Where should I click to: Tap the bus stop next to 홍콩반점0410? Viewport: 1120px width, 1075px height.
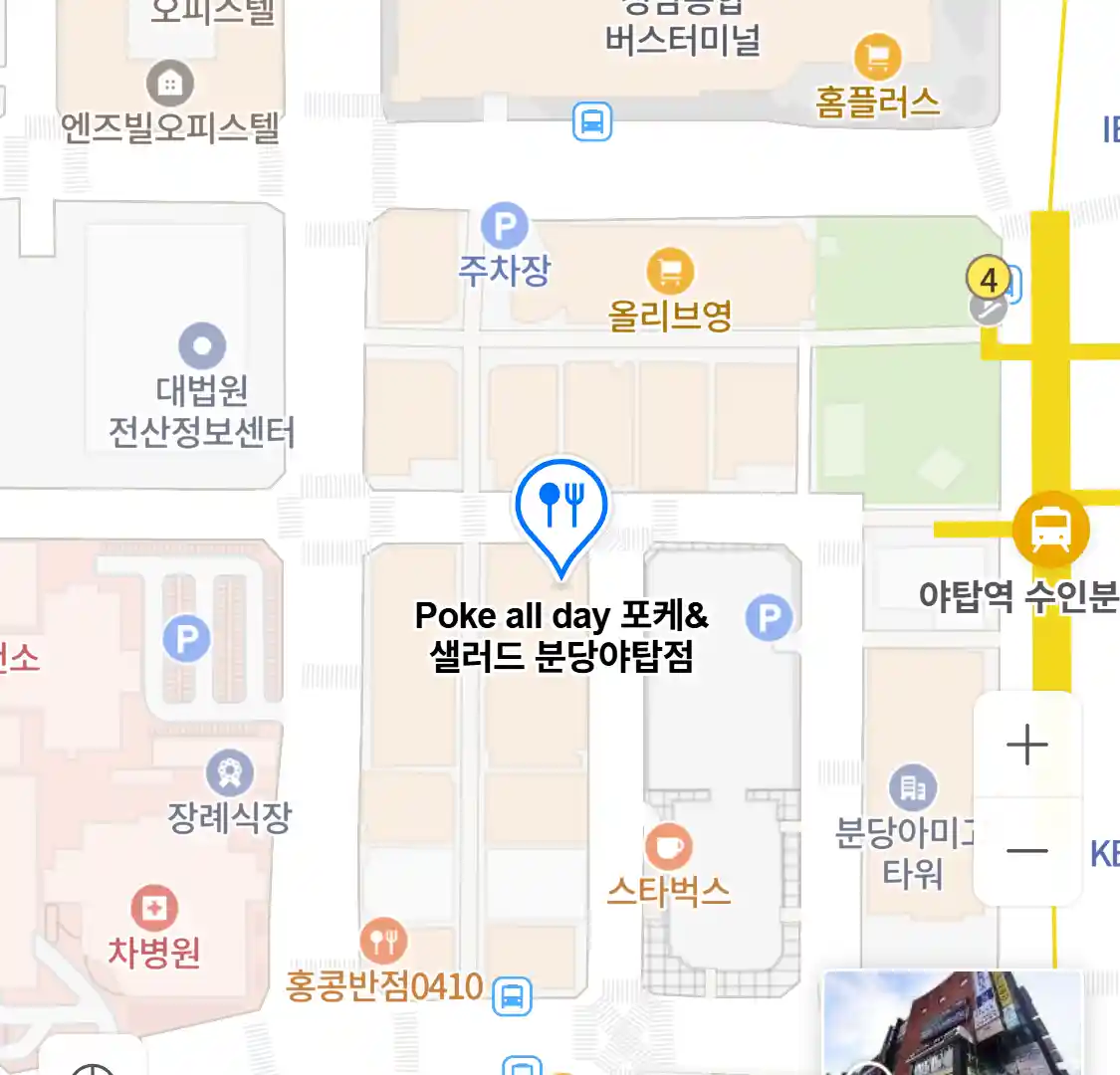[513, 996]
